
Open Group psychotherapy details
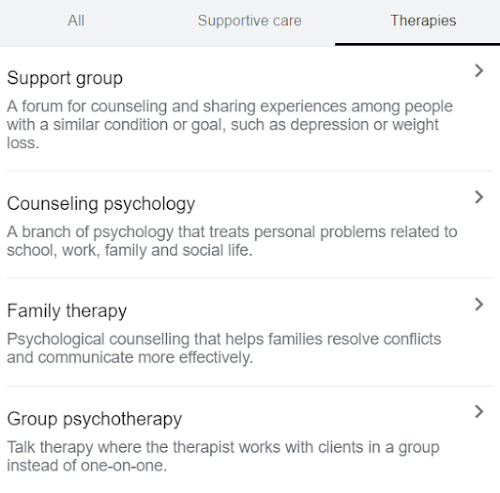click(249, 439)
